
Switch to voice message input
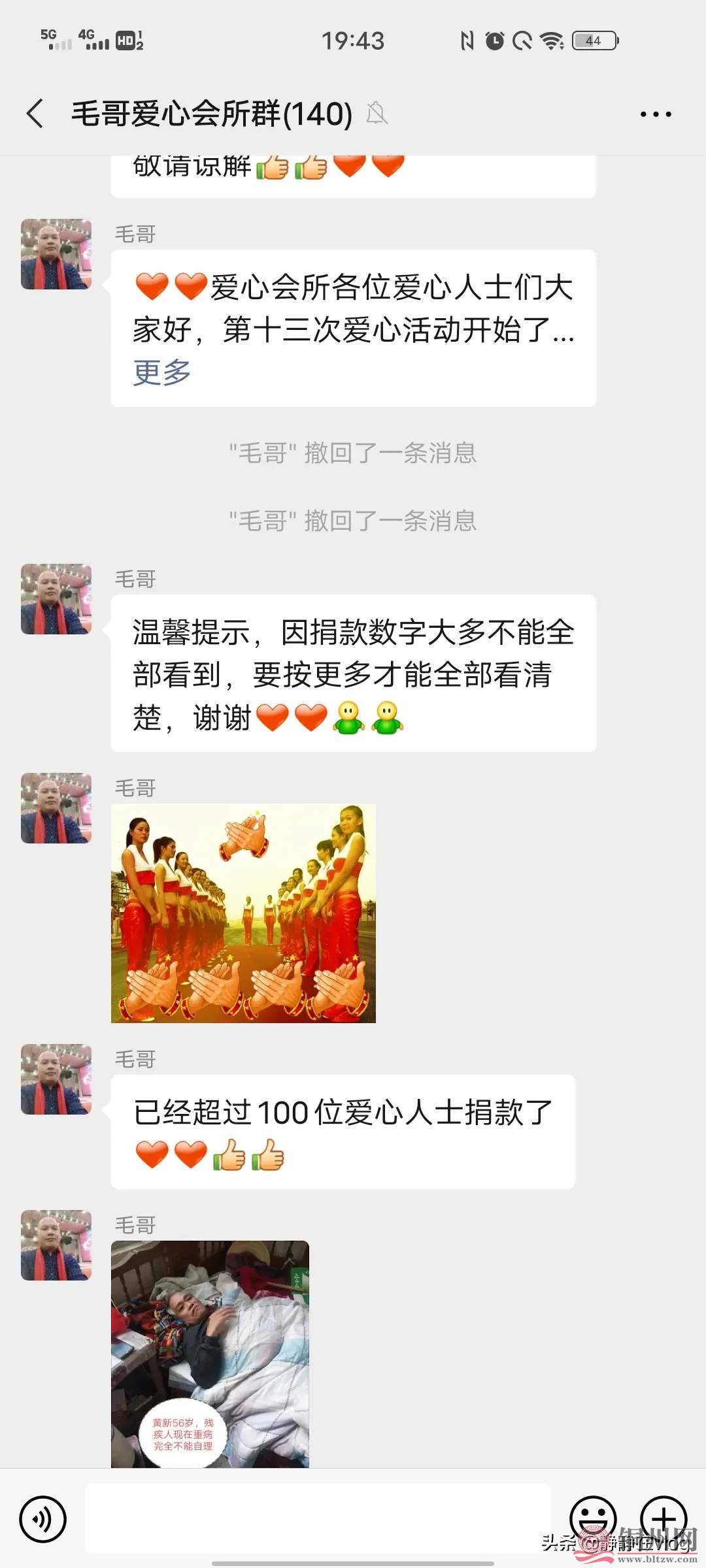[x=43, y=1519]
